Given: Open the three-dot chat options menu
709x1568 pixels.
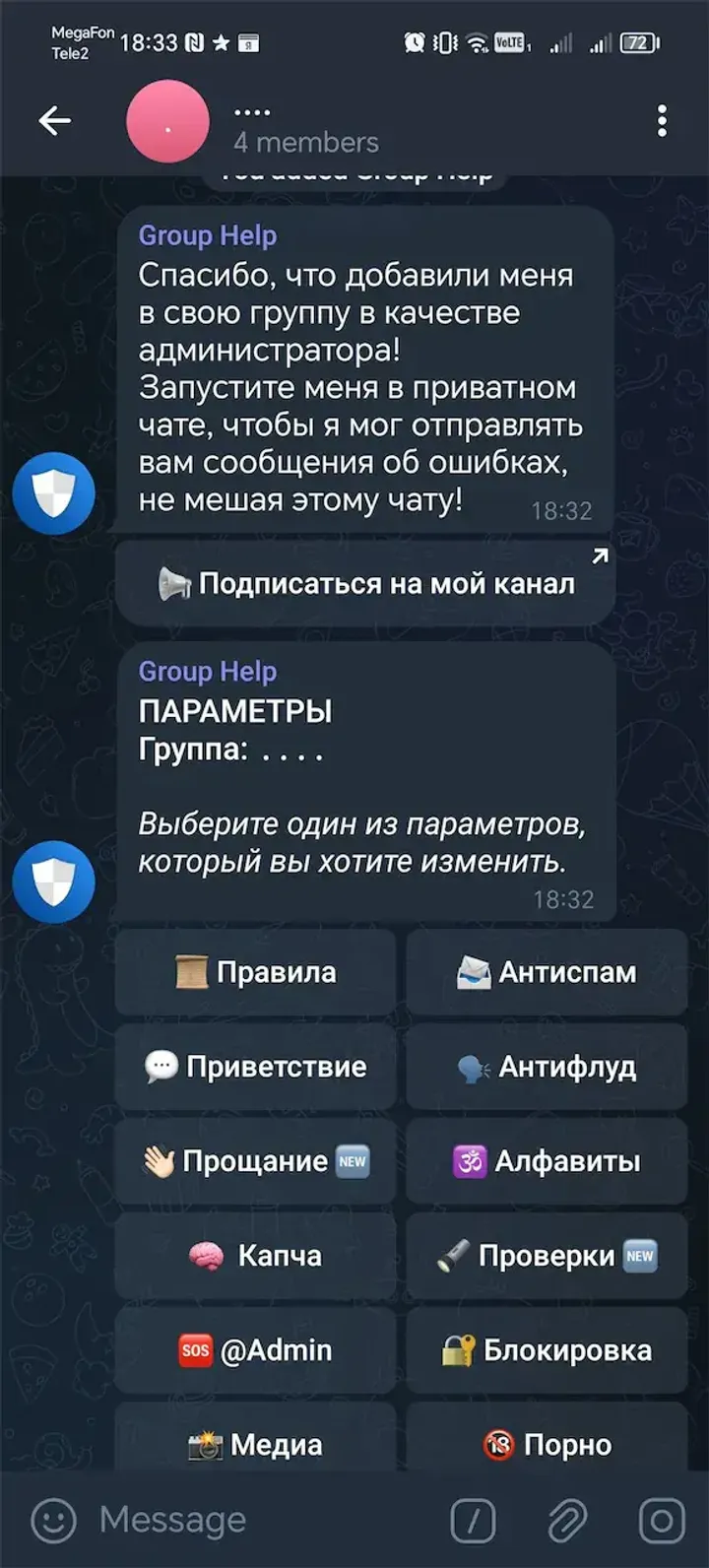Looking at the screenshot, I should point(661,121).
